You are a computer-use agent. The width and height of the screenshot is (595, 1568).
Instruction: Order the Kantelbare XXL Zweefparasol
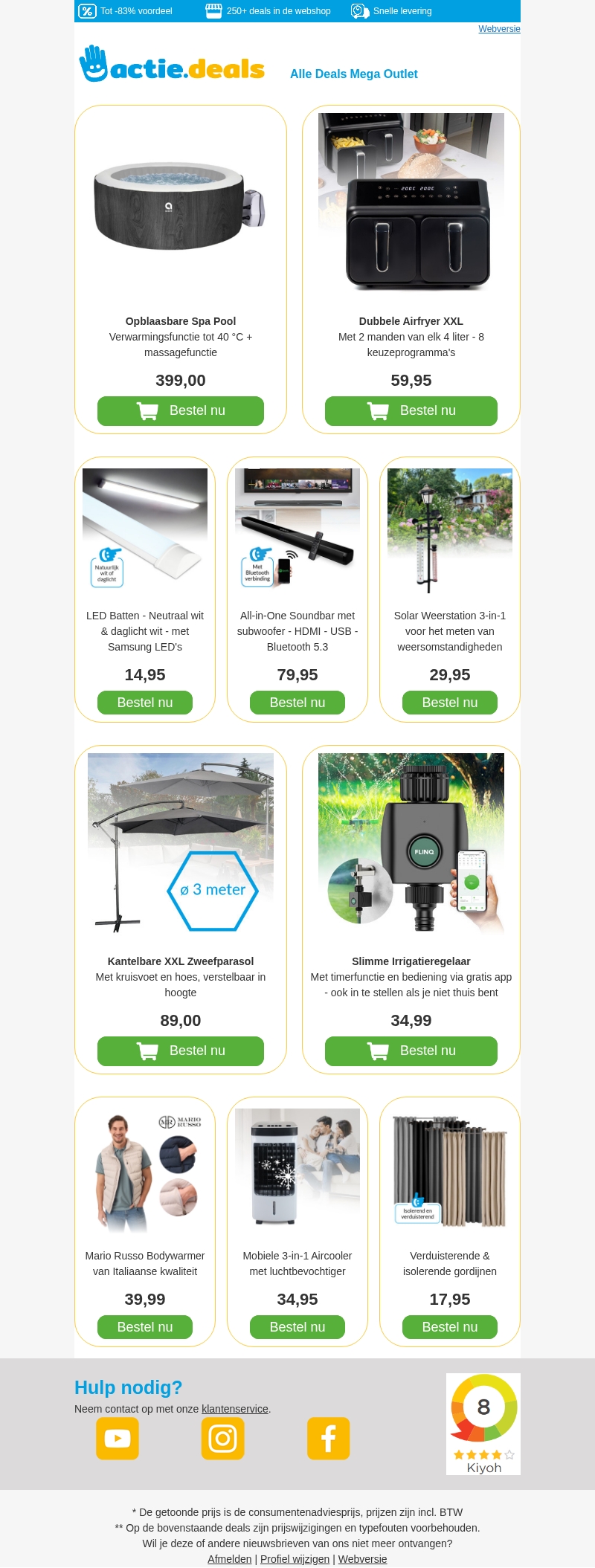point(181,1051)
